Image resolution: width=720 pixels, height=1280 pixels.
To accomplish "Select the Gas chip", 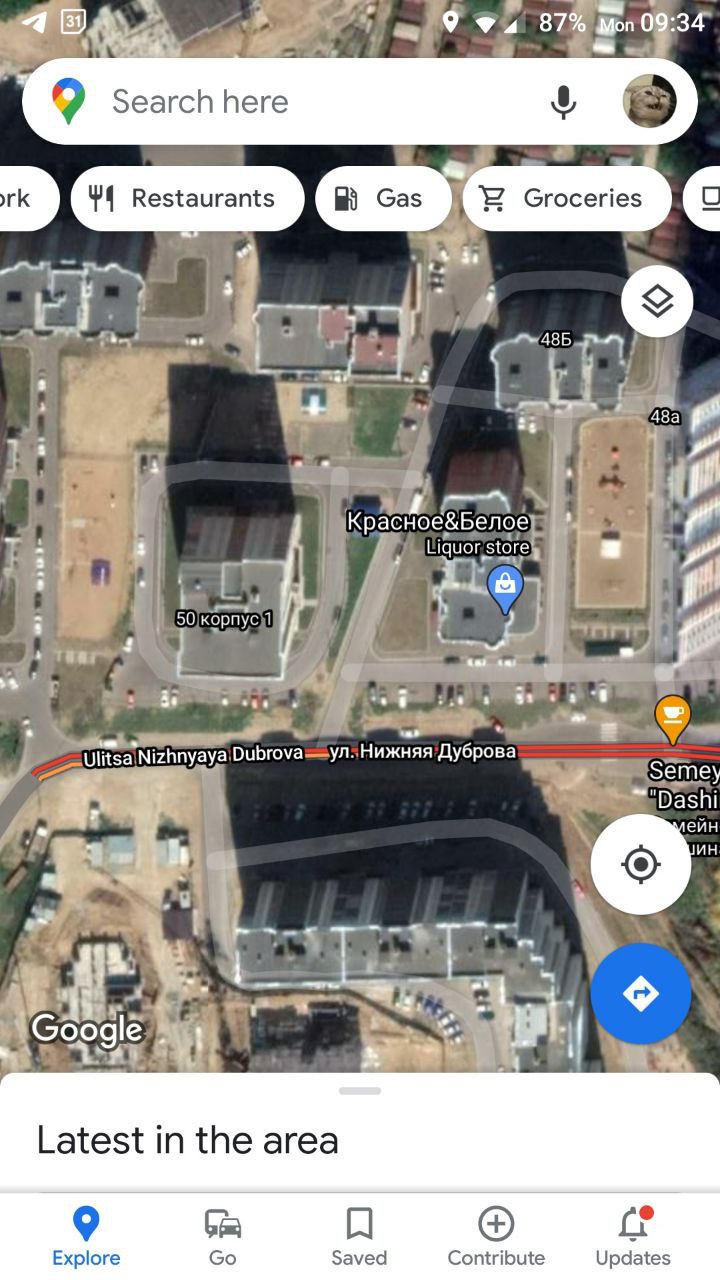I will click(382, 198).
